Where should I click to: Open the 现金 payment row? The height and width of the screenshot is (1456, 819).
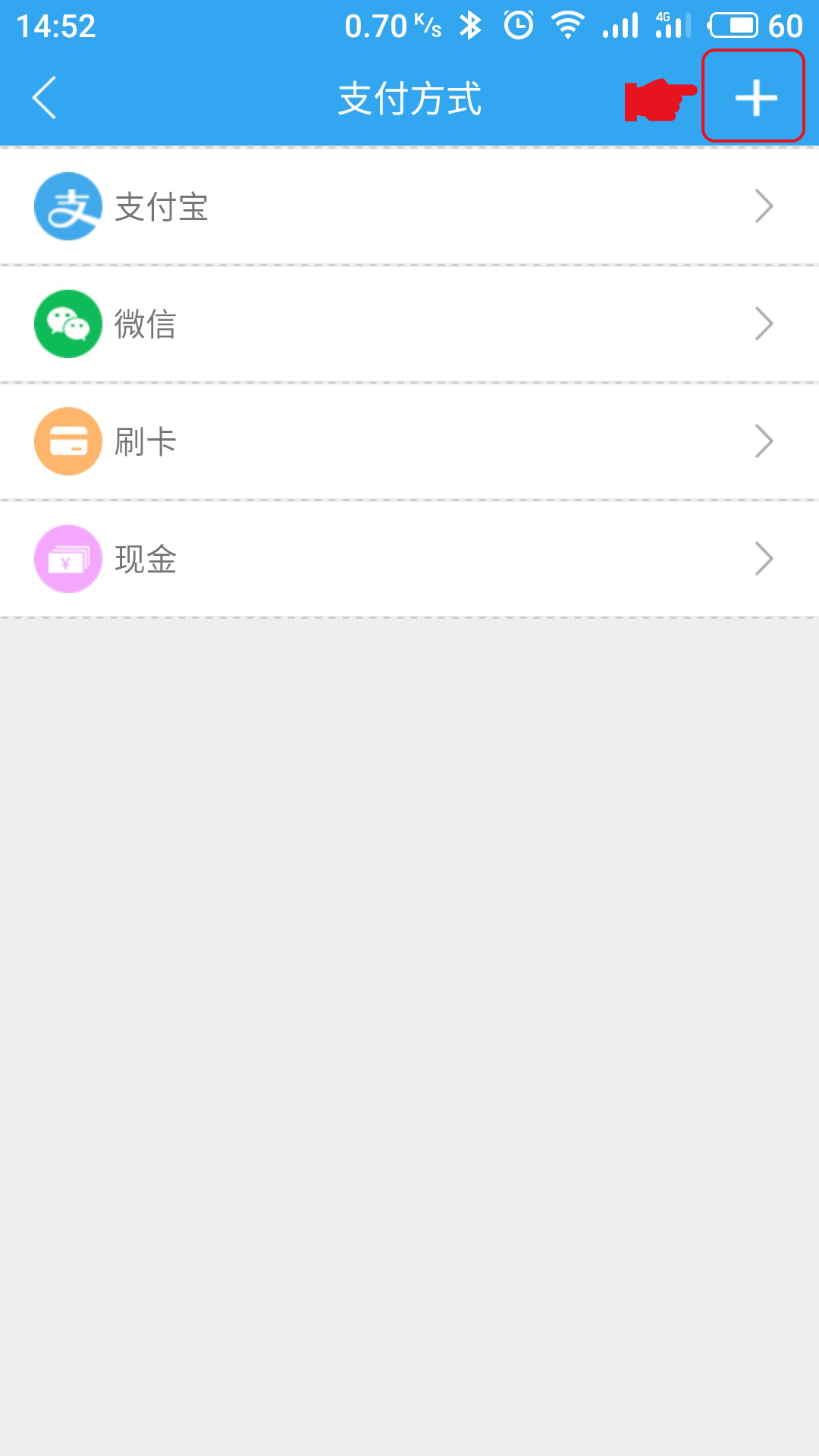[409, 559]
